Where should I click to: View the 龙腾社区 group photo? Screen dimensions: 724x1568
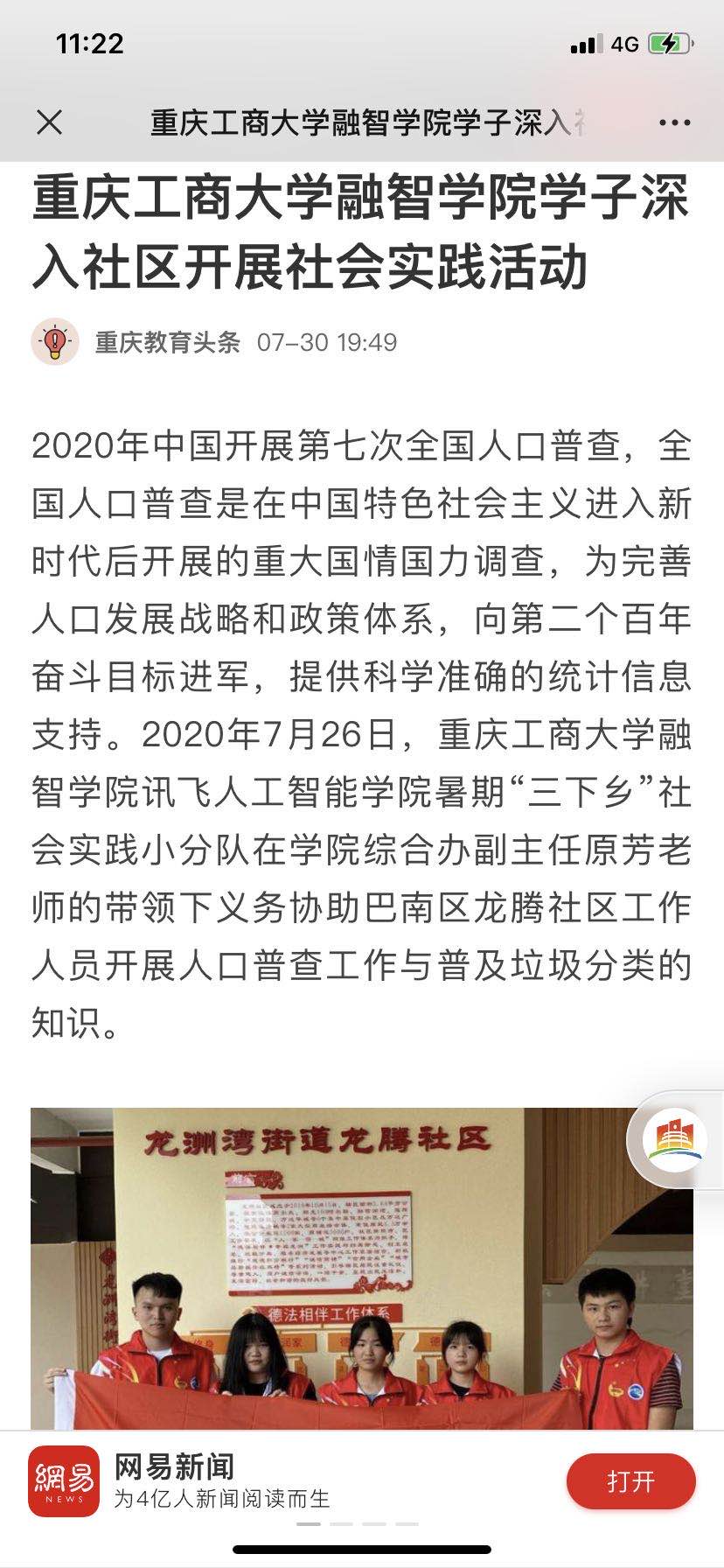pos(350,1269)
